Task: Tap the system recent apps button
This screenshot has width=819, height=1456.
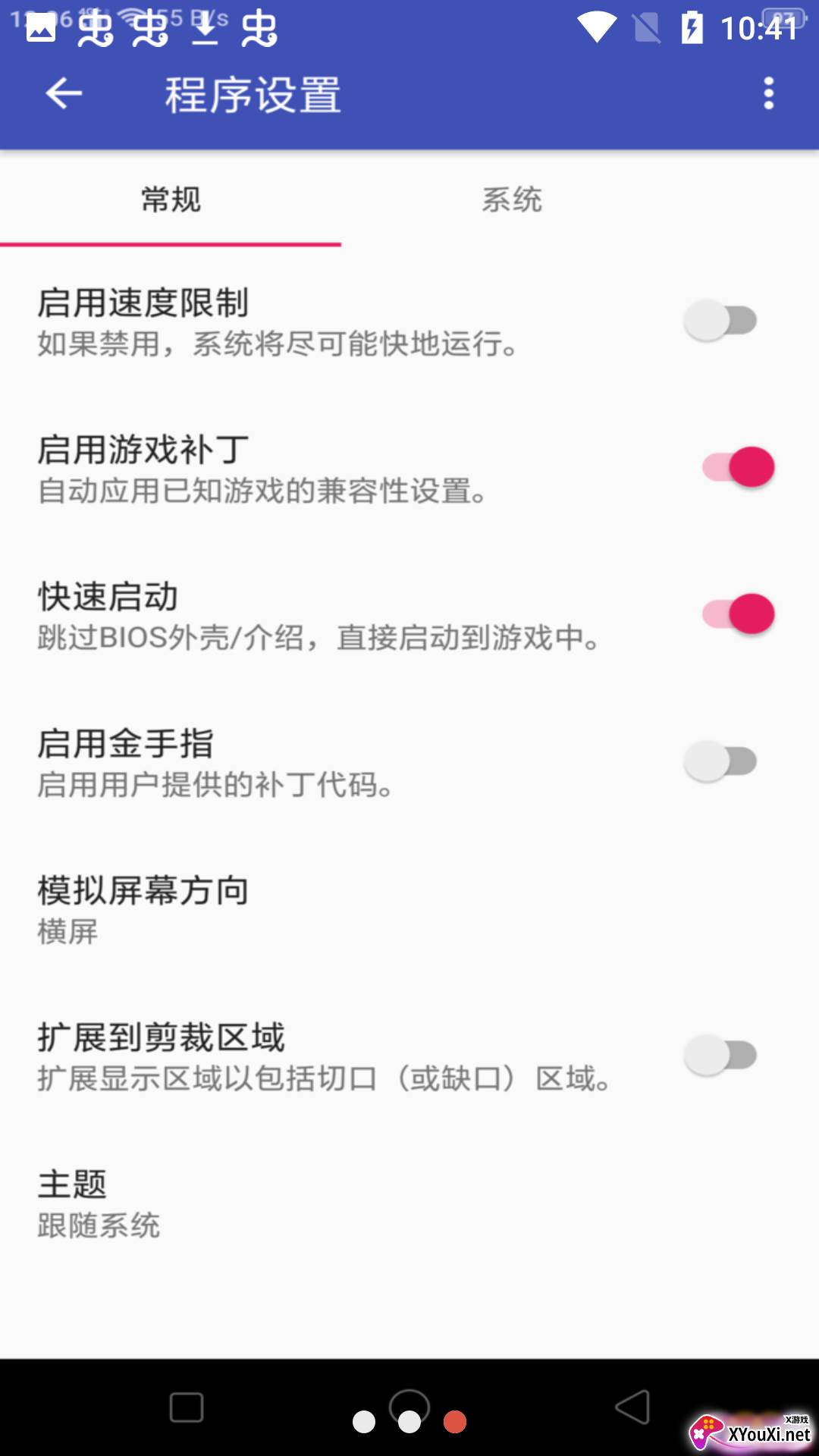Action: coord(187,1407)
